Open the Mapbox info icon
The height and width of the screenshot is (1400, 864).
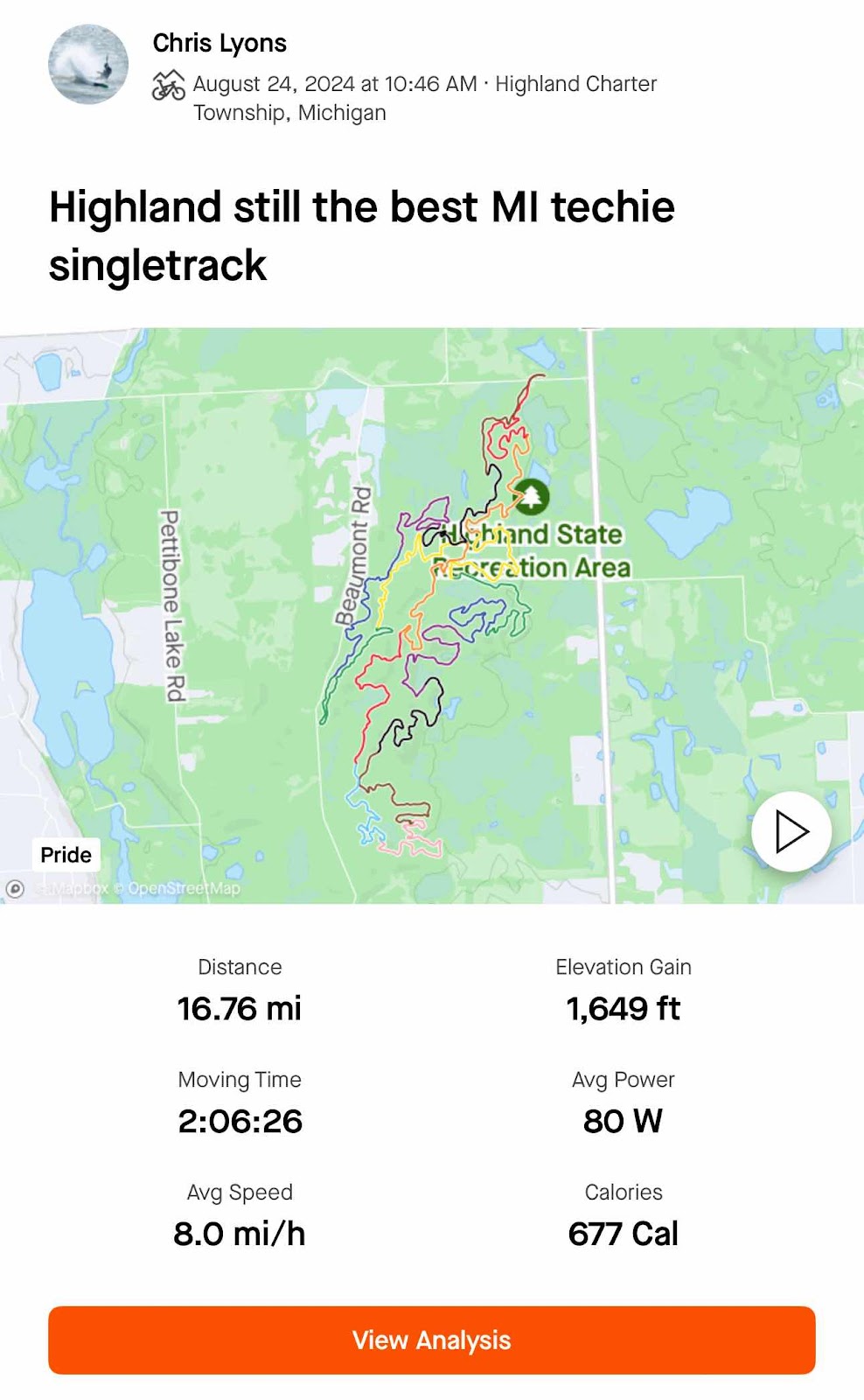pyautogui.click(x=15, y=889)
